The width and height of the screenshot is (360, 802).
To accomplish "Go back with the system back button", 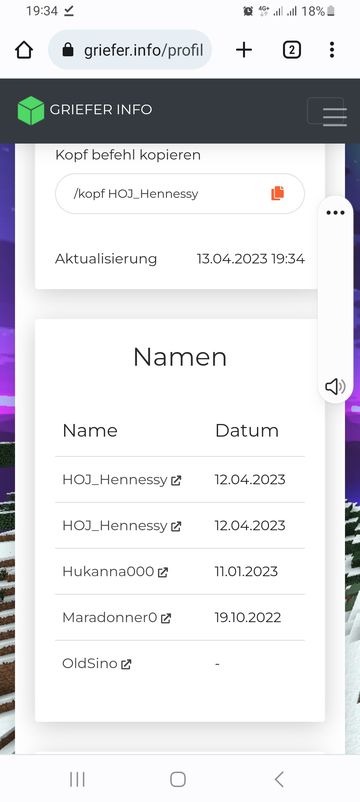I will point(279,779).
